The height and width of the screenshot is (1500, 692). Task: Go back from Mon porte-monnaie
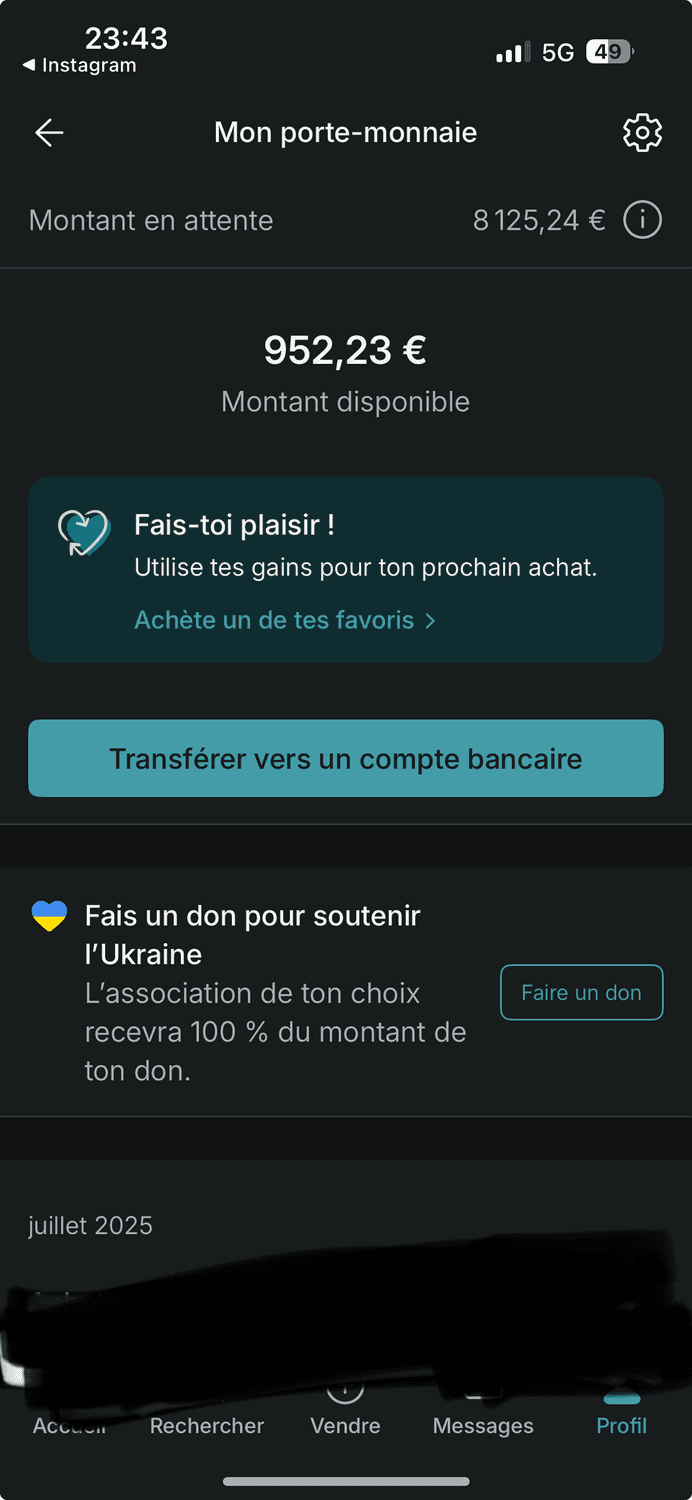pyautogui.click(x=49, y=133)
